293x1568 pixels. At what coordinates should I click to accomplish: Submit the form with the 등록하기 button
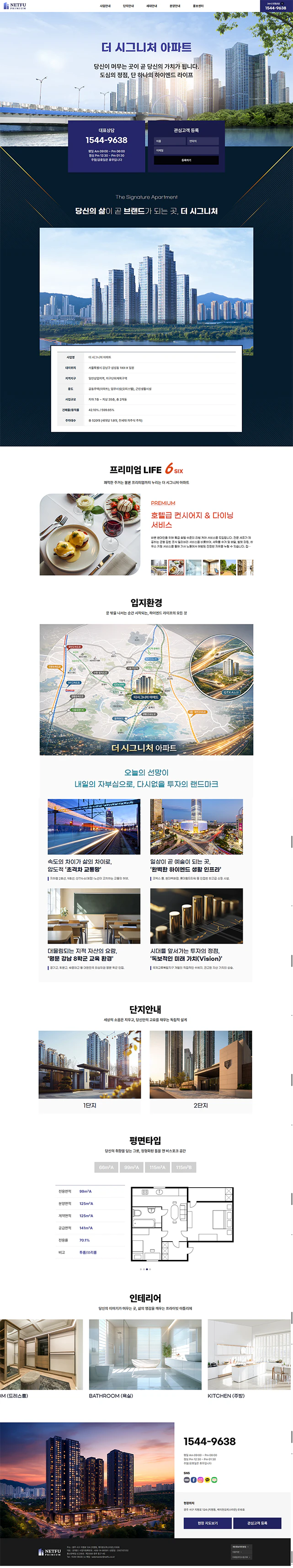point(186,160)
